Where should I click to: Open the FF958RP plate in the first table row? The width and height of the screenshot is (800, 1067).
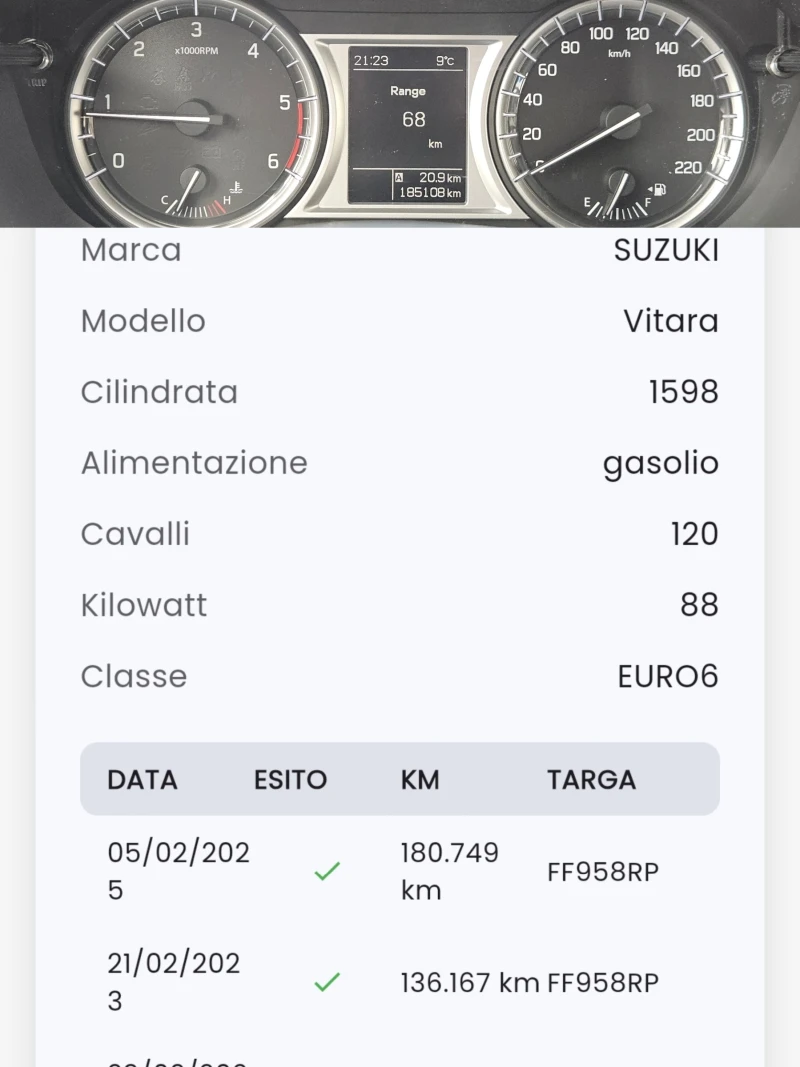(x=605, y=871)
